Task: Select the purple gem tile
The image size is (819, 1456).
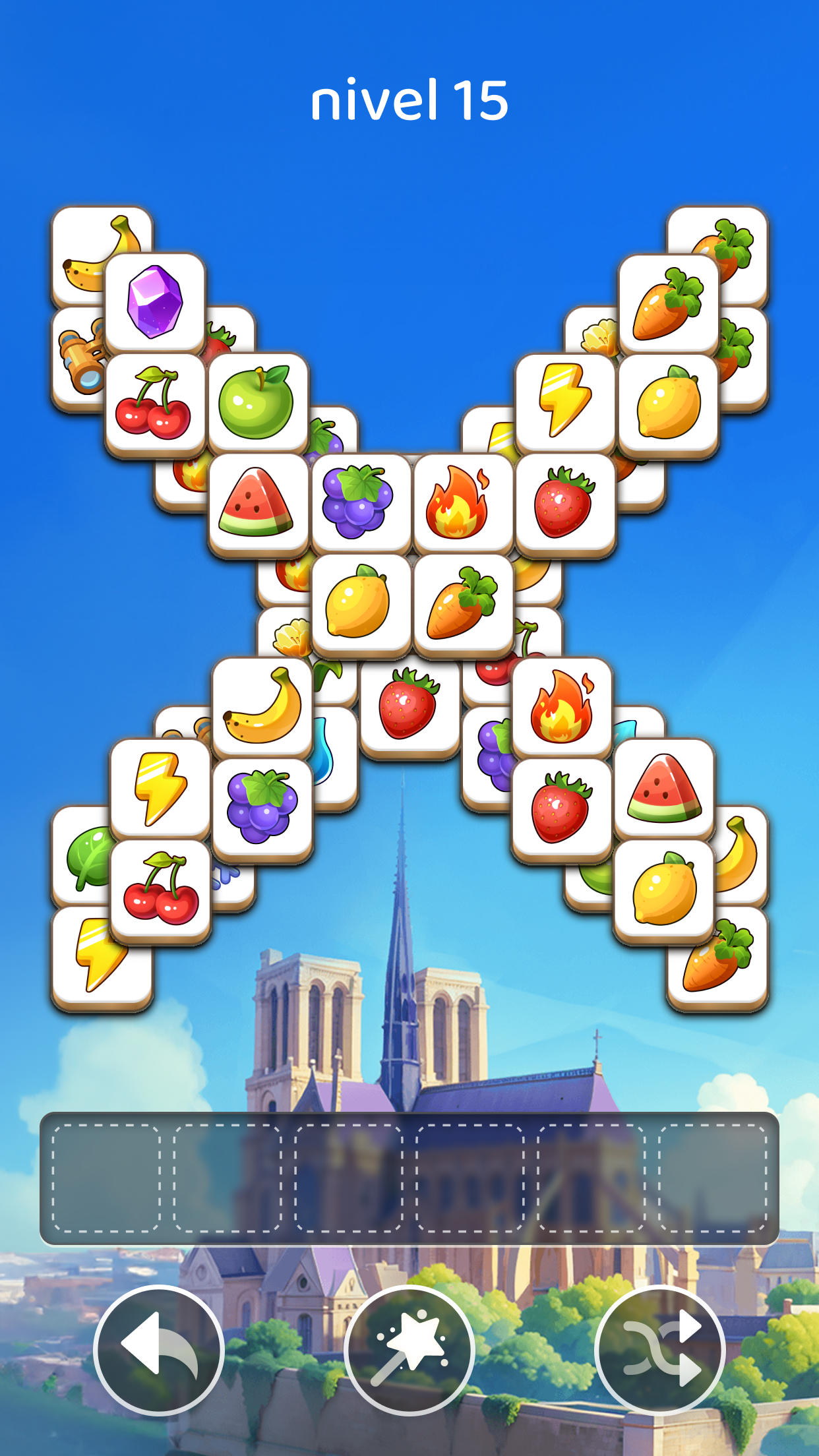Action: 154,302
